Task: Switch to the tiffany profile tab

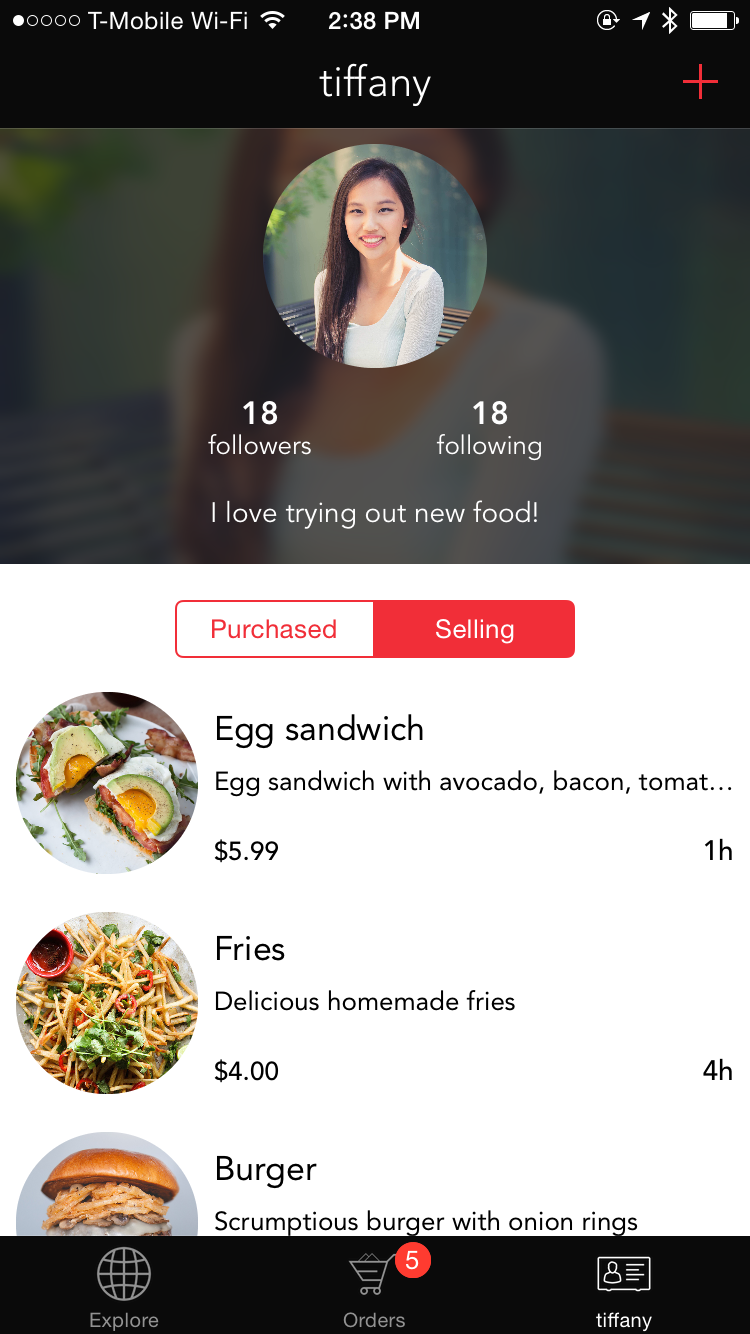Action: tap(623, 1288)
